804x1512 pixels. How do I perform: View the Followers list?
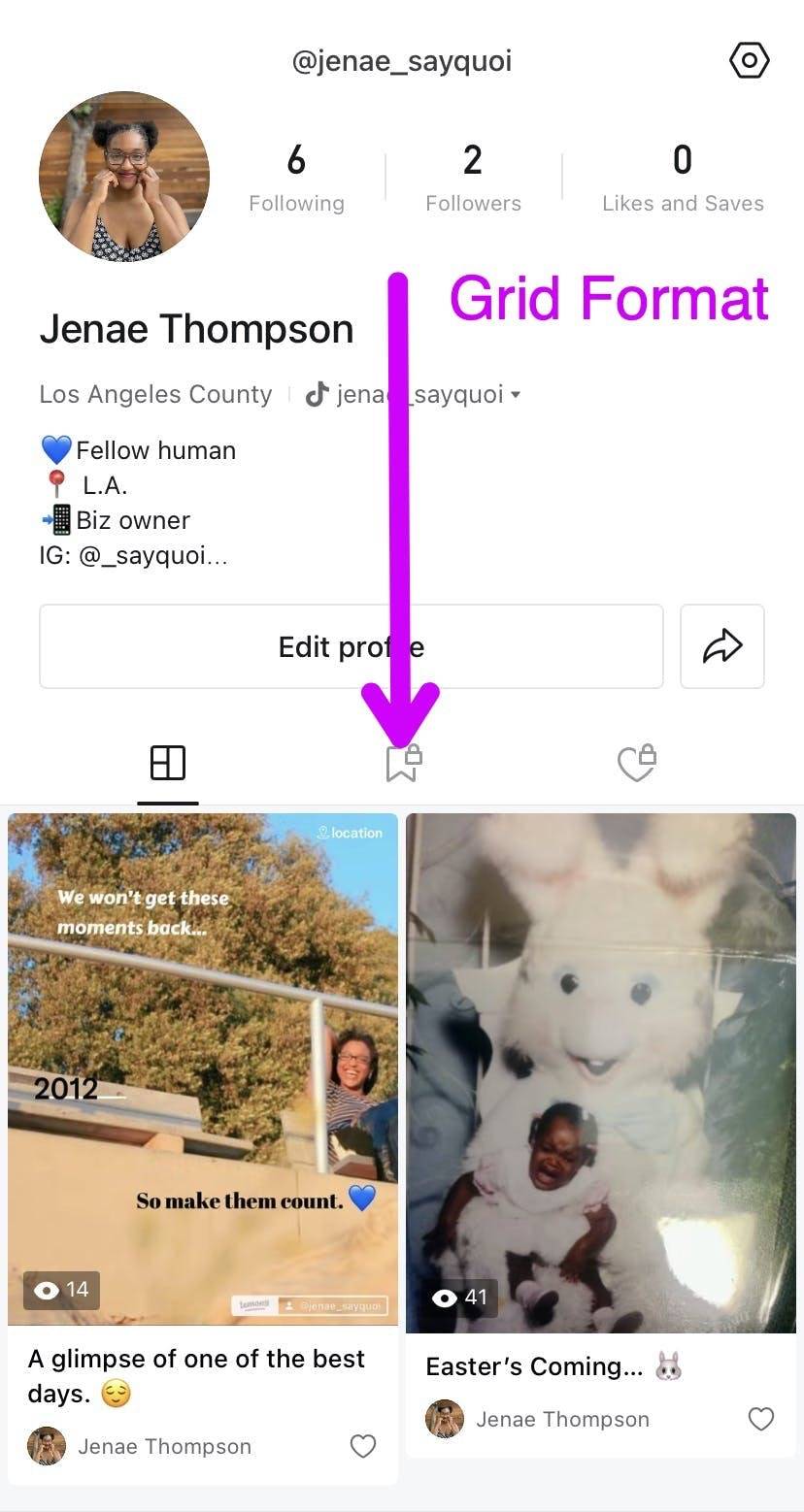(473, 178)
